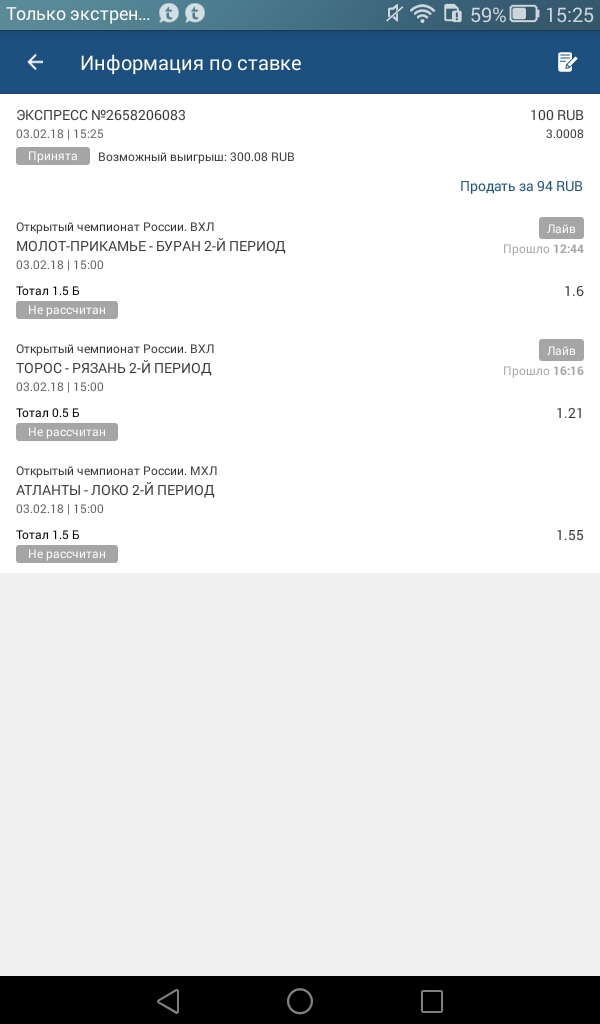
Task: Open recent apps from the navigation bar
Action: pos(431,1000)
